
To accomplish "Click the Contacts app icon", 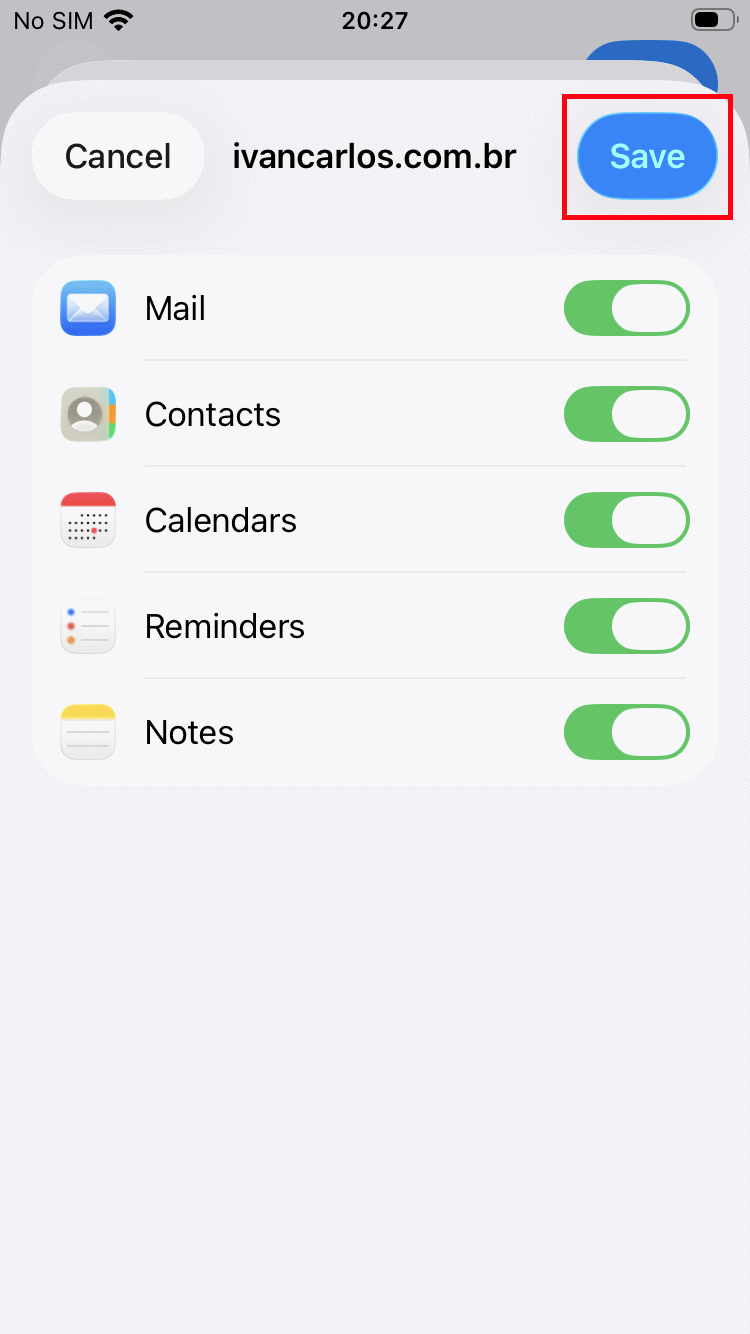I will tap(88, 414).
